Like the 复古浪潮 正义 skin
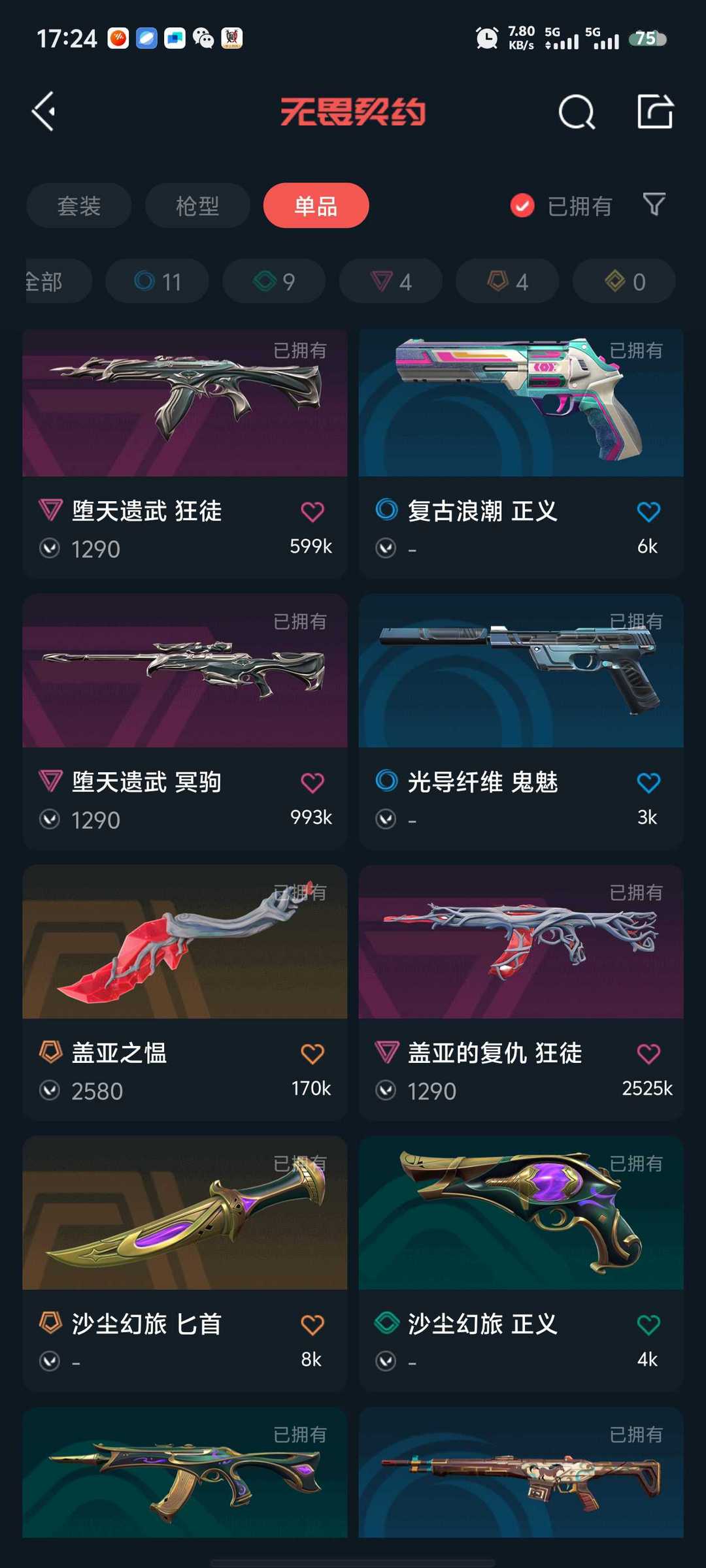Image resolution: width=706 pixels, height=1568 pixels. [x=648, y=512]
